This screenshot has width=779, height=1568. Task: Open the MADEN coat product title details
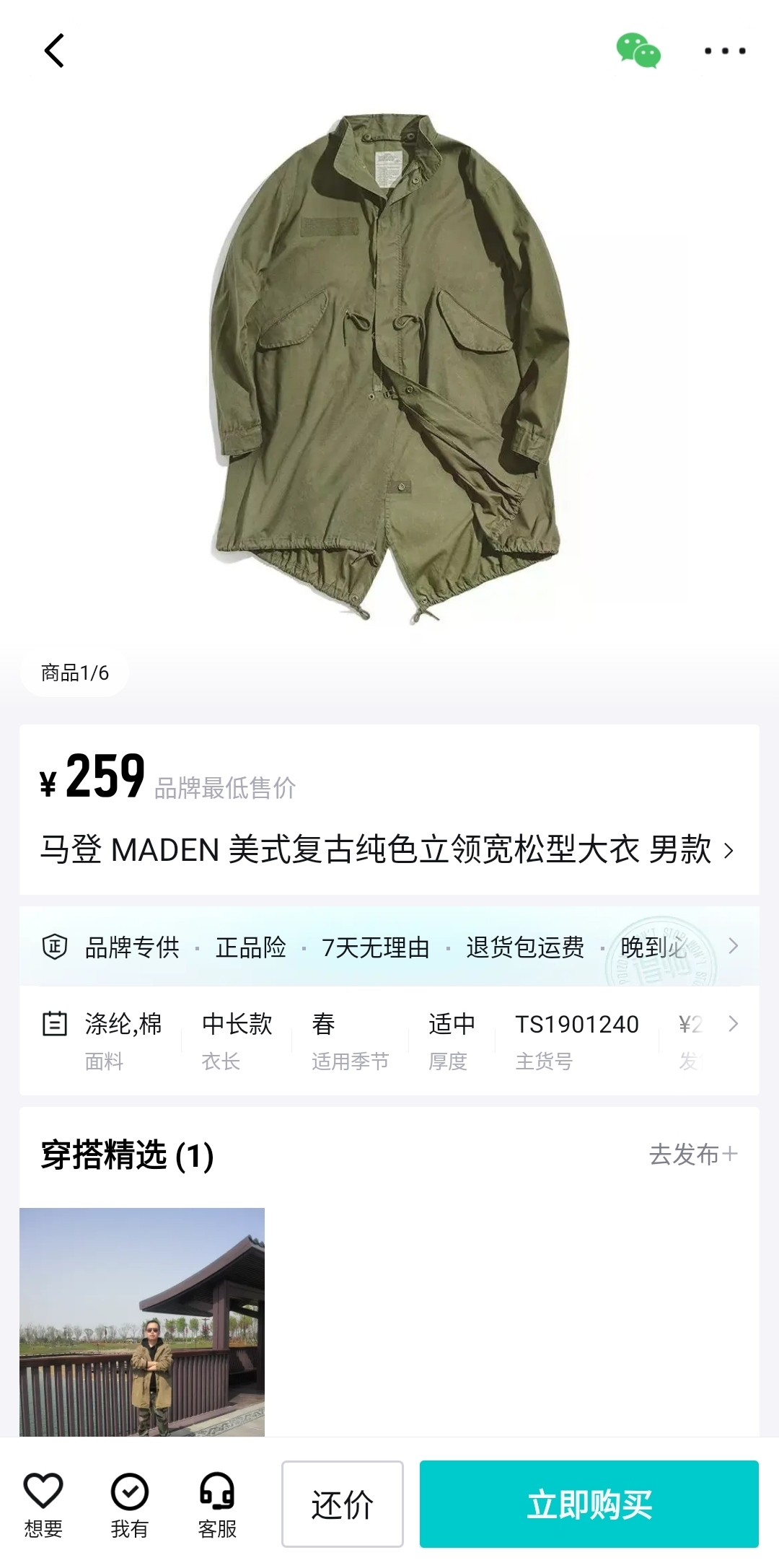387,850
